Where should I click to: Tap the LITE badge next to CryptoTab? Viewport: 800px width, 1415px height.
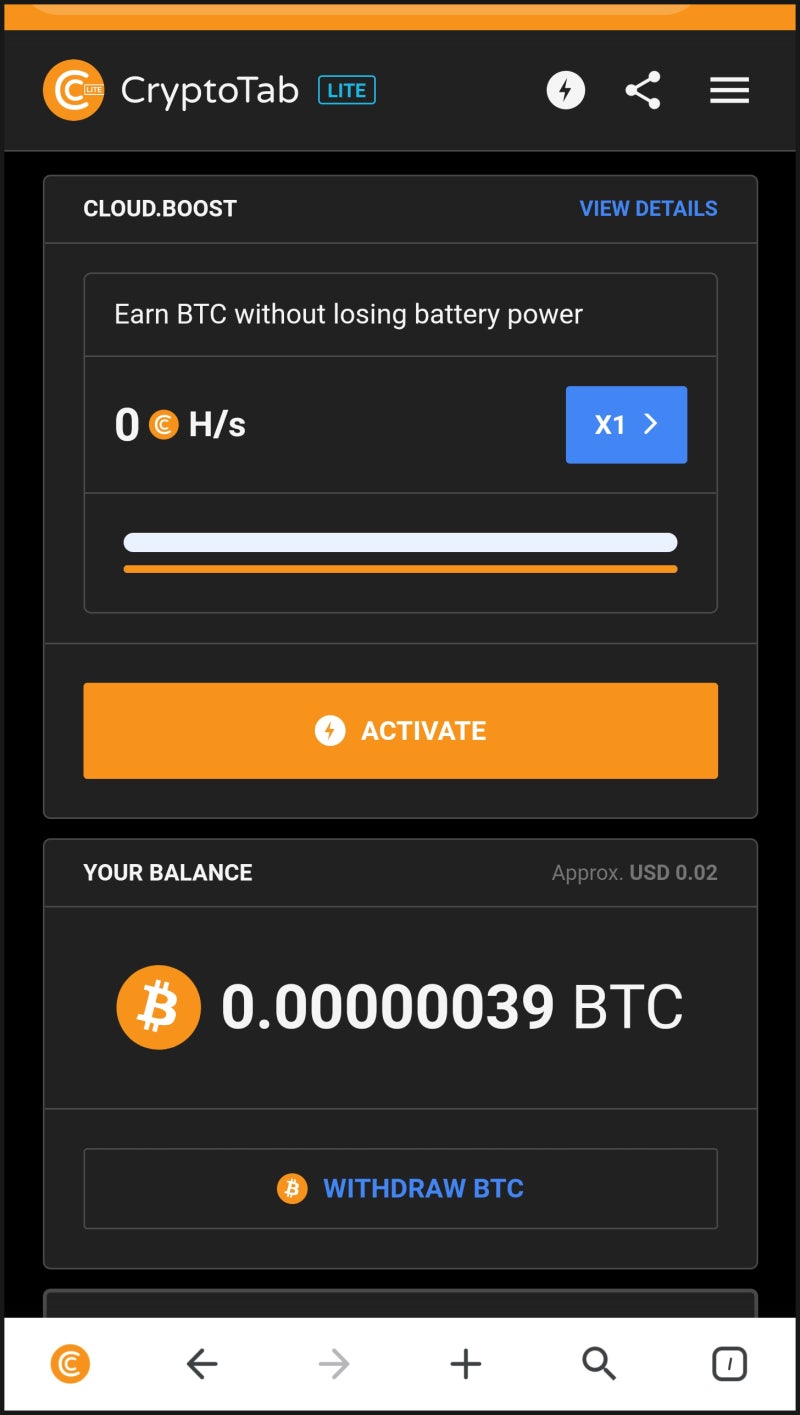pos(346,89)
